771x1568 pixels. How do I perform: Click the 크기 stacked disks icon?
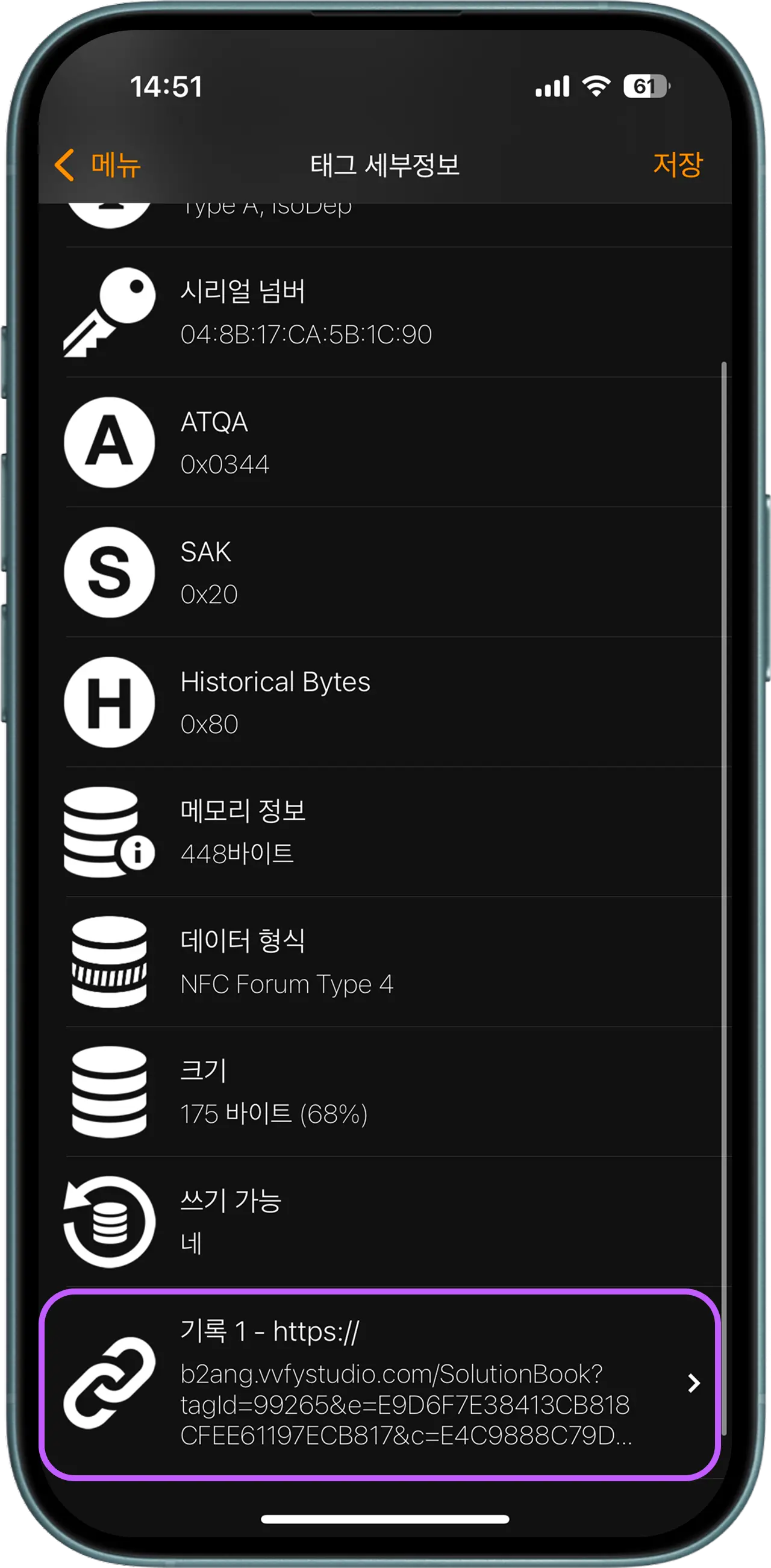pyautogui.click(x=108, y=1092)
